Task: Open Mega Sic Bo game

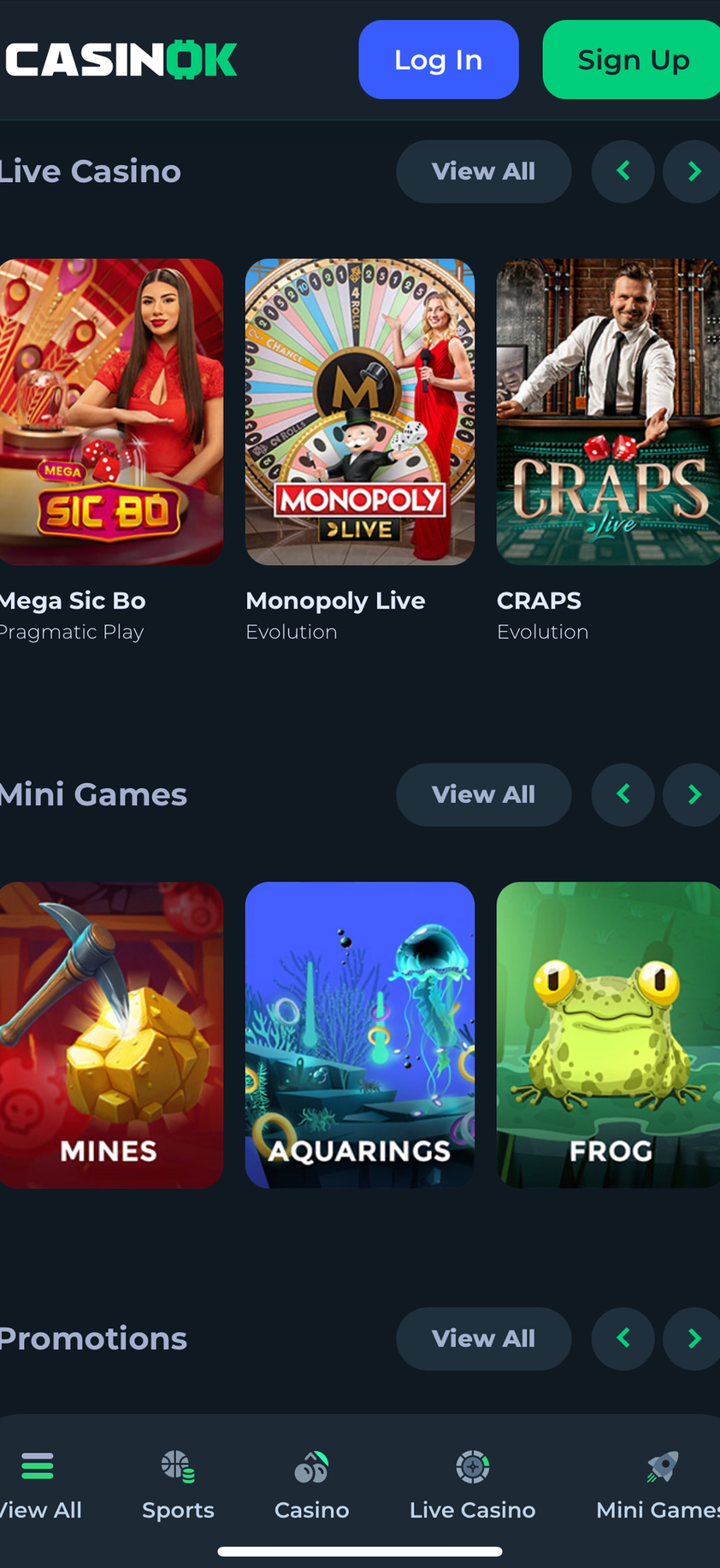Action: click(x=110, y=411)
